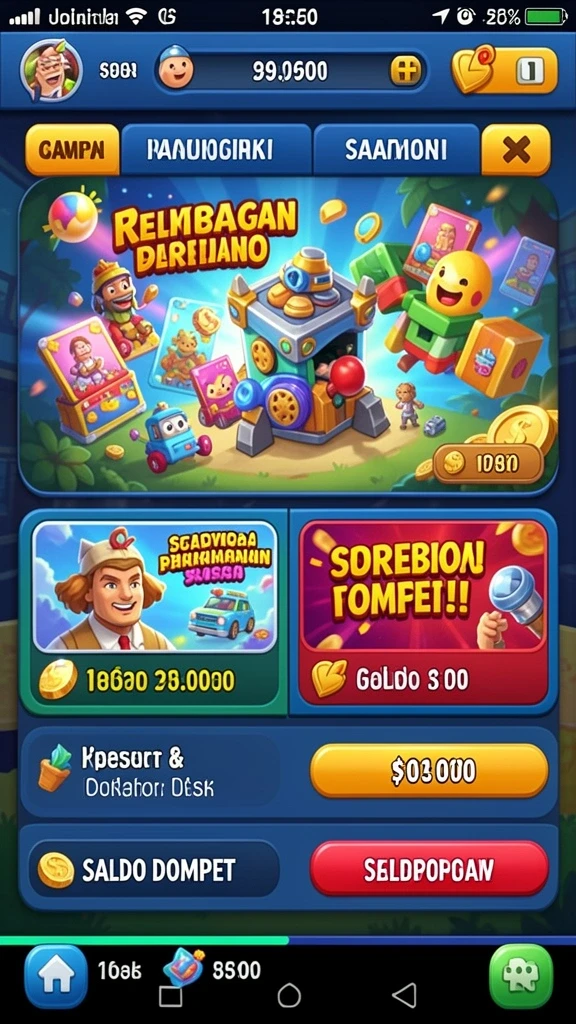576x1024 pixels.
Task: Go to the home button
Action: coord(56,976)
